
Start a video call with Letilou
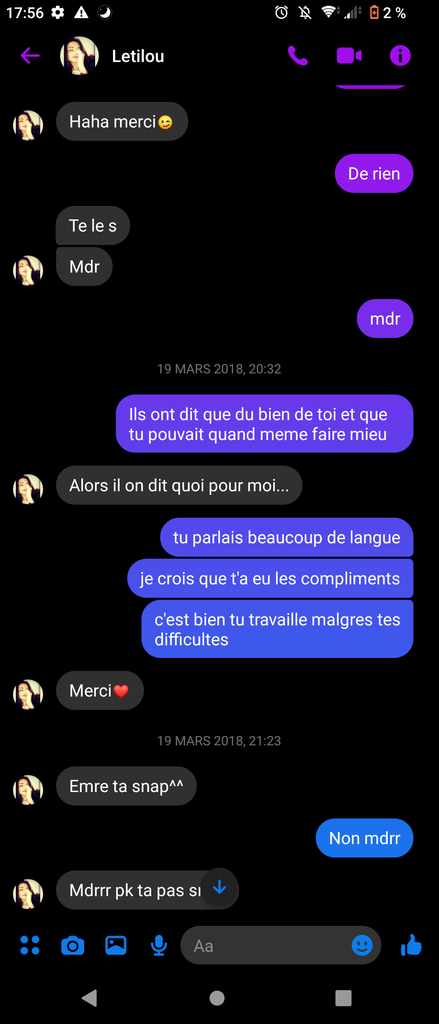pyautogui.click(x=349, y=56)
